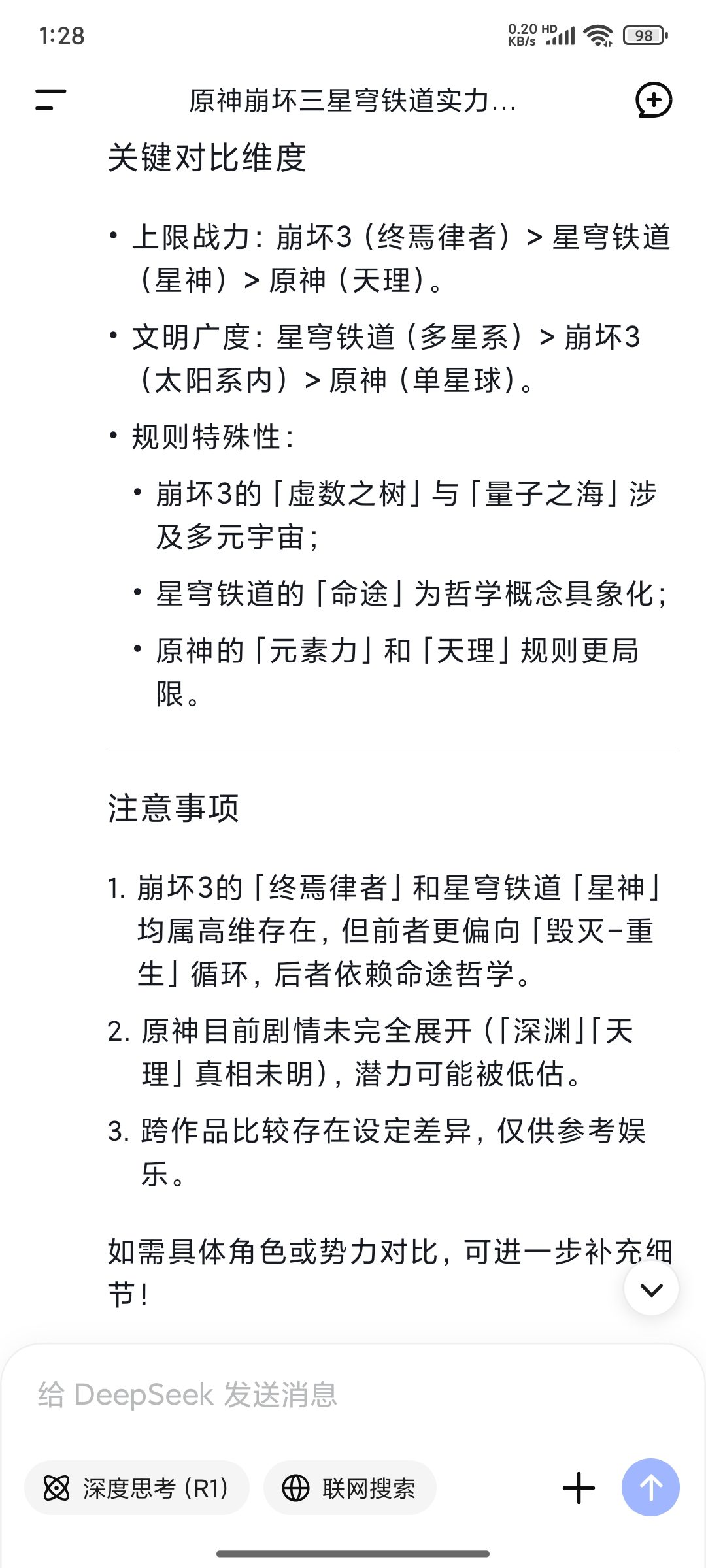This screenshot has height=1568, width=706.
Task: Start a new chat conversation
Action: (x=654, y=100)
